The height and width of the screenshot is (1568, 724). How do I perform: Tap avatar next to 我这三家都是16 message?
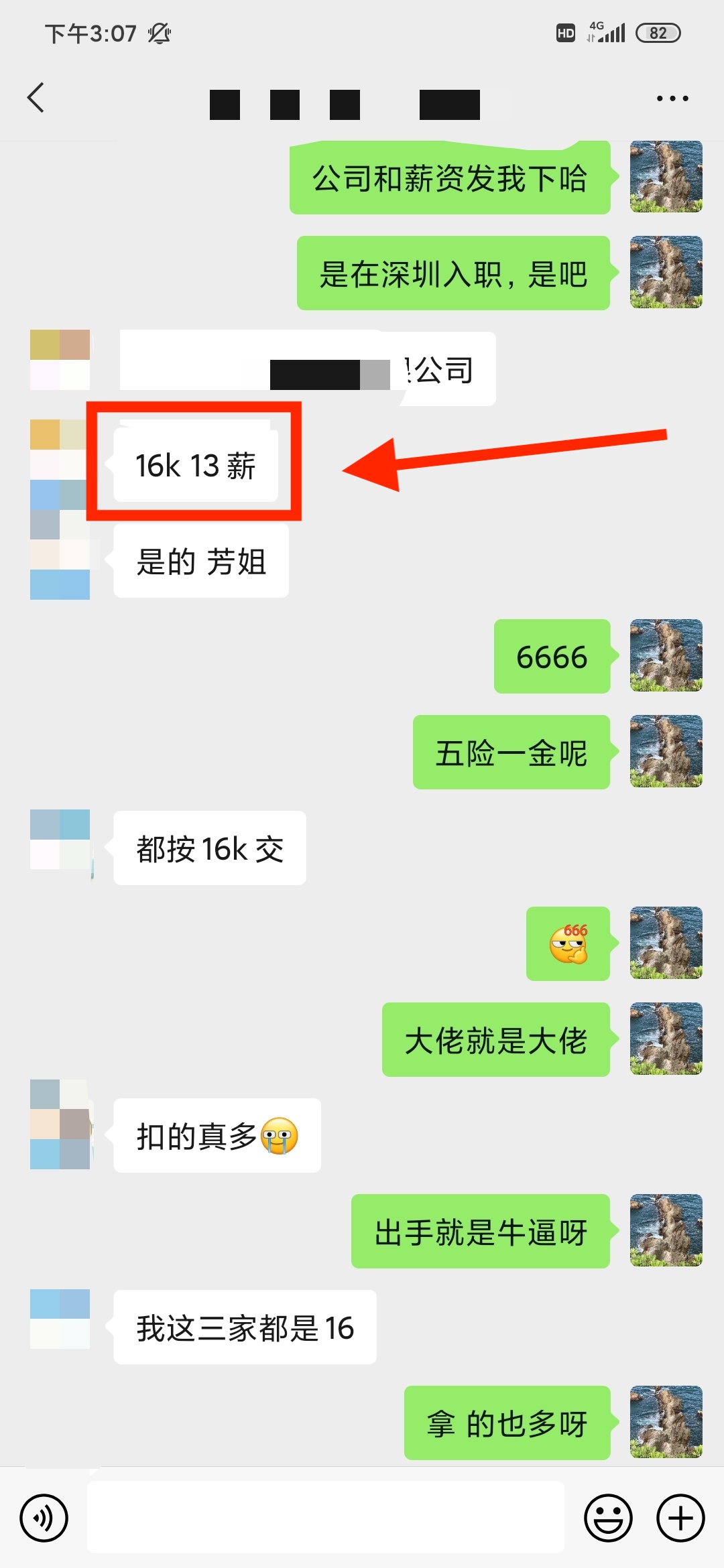tap(60, 1318)
